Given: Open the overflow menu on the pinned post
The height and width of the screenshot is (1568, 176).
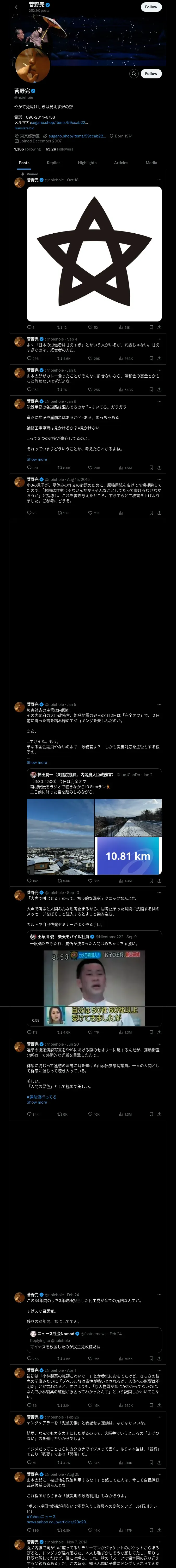Looking at the screenshot, I should coord(160,180).
